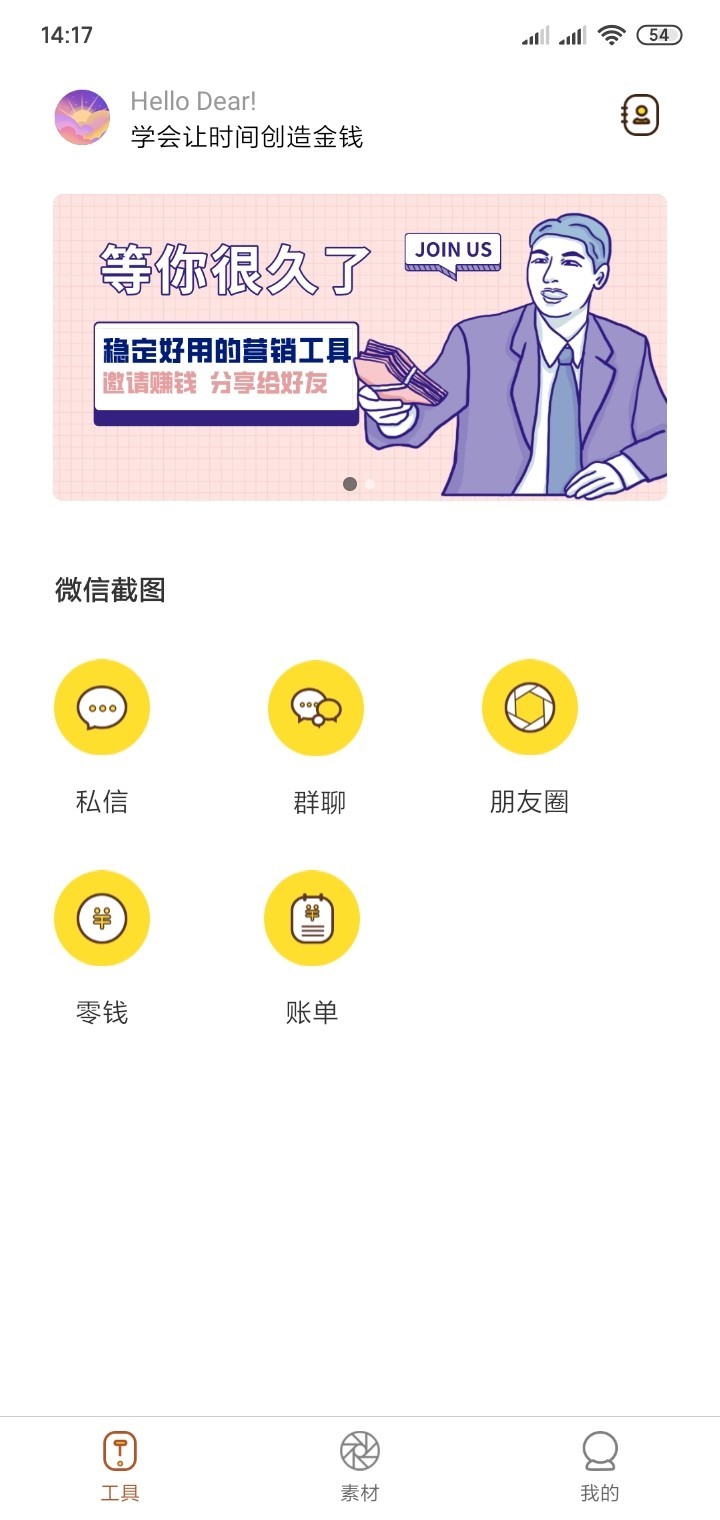
Task: Select the second carousel indicator dot
Action: coord(369,484)
